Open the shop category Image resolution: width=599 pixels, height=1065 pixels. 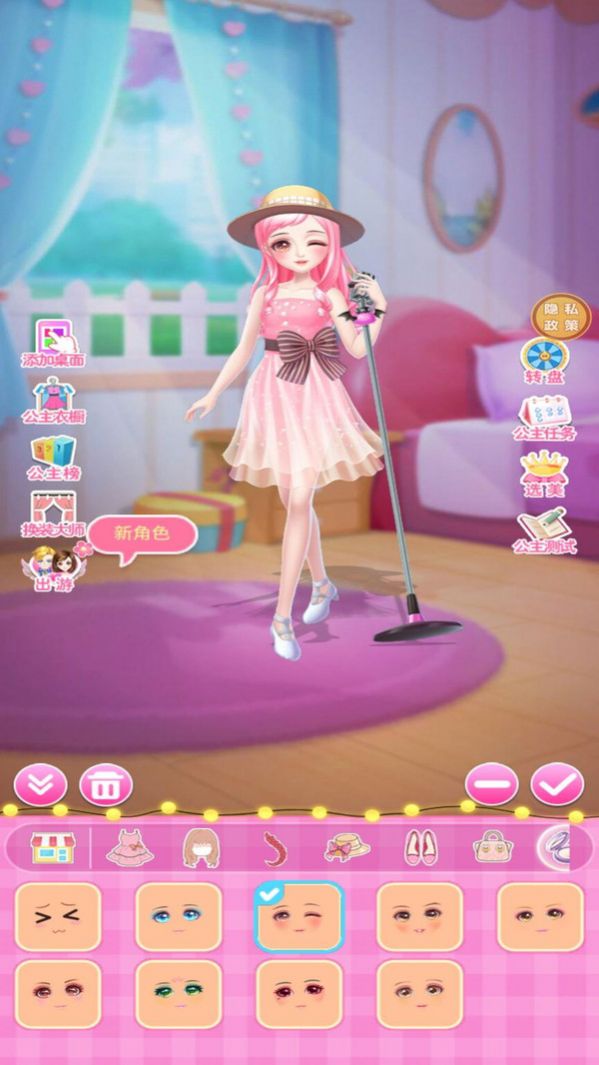(54, 848)
